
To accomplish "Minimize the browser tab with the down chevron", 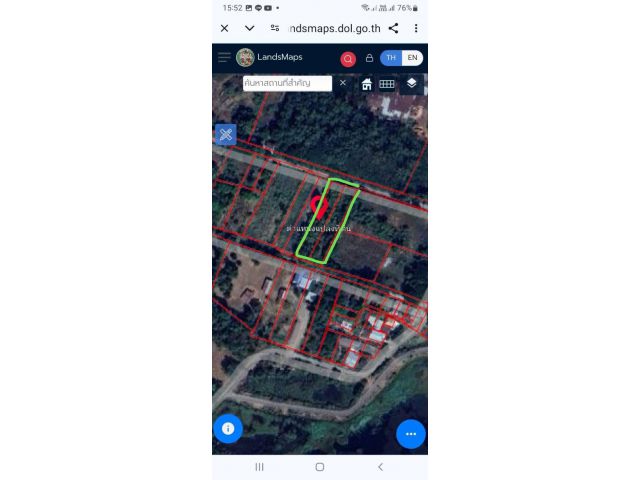I will tap(250, 28).
